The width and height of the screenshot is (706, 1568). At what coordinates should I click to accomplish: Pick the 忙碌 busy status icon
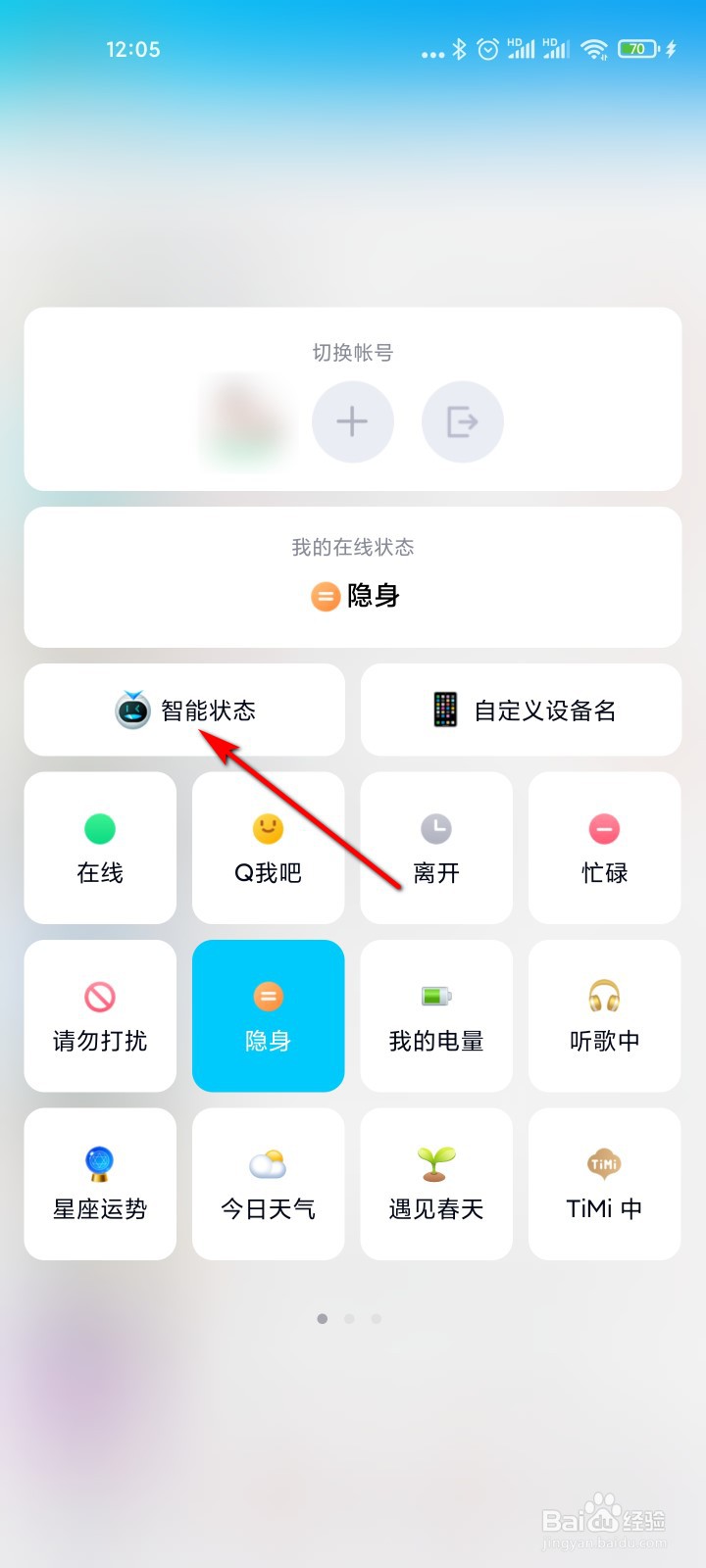coord(604,848)
